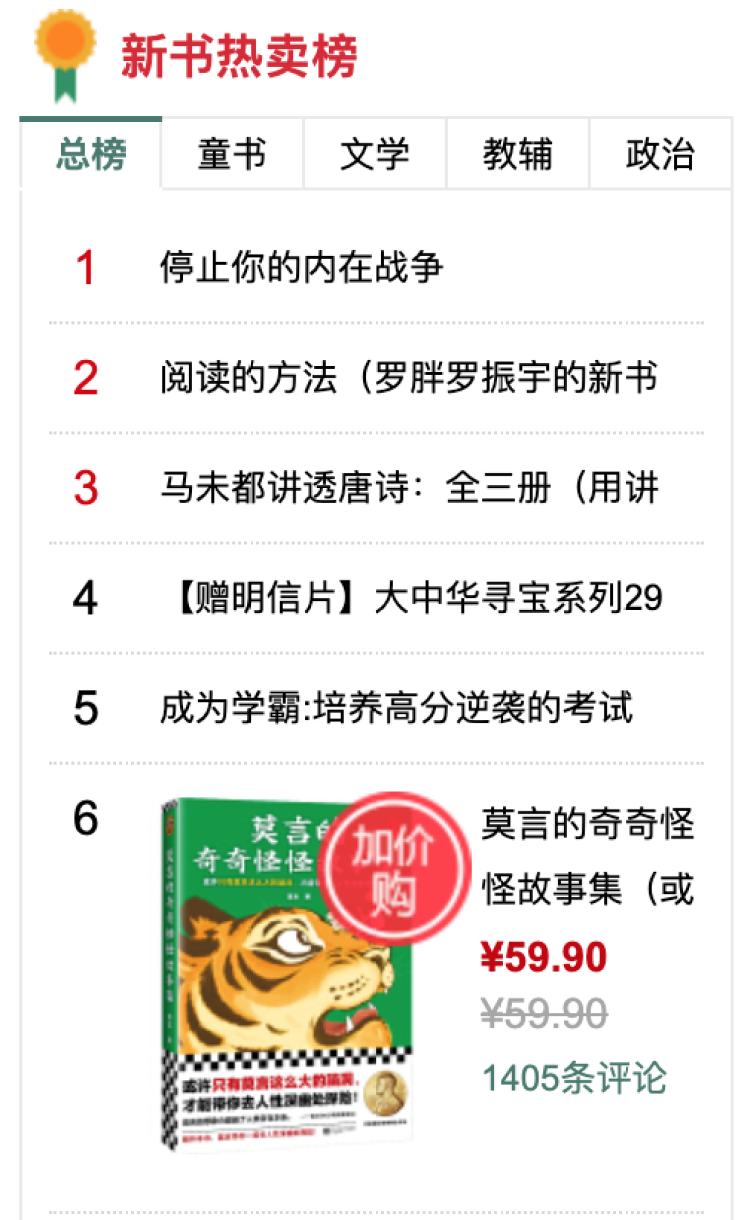Show the 政治 ranking tab
This screenshot has width=750, height=1220.
(660, 155)
